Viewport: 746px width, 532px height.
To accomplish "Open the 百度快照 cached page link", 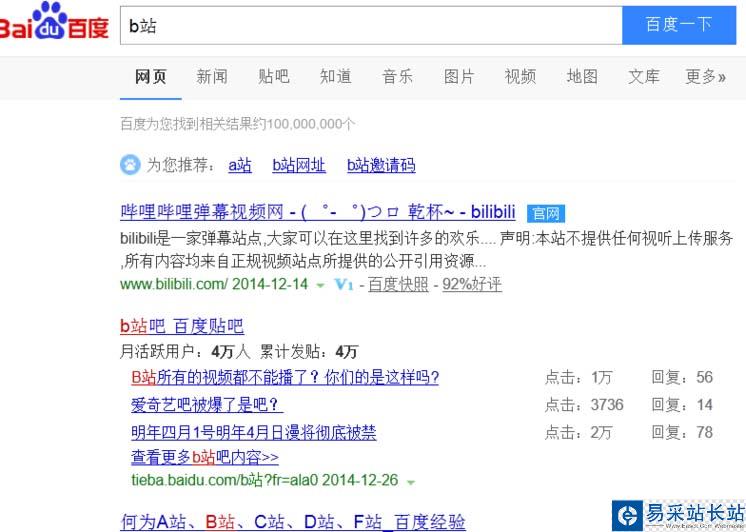I will [x=398, y=285].
